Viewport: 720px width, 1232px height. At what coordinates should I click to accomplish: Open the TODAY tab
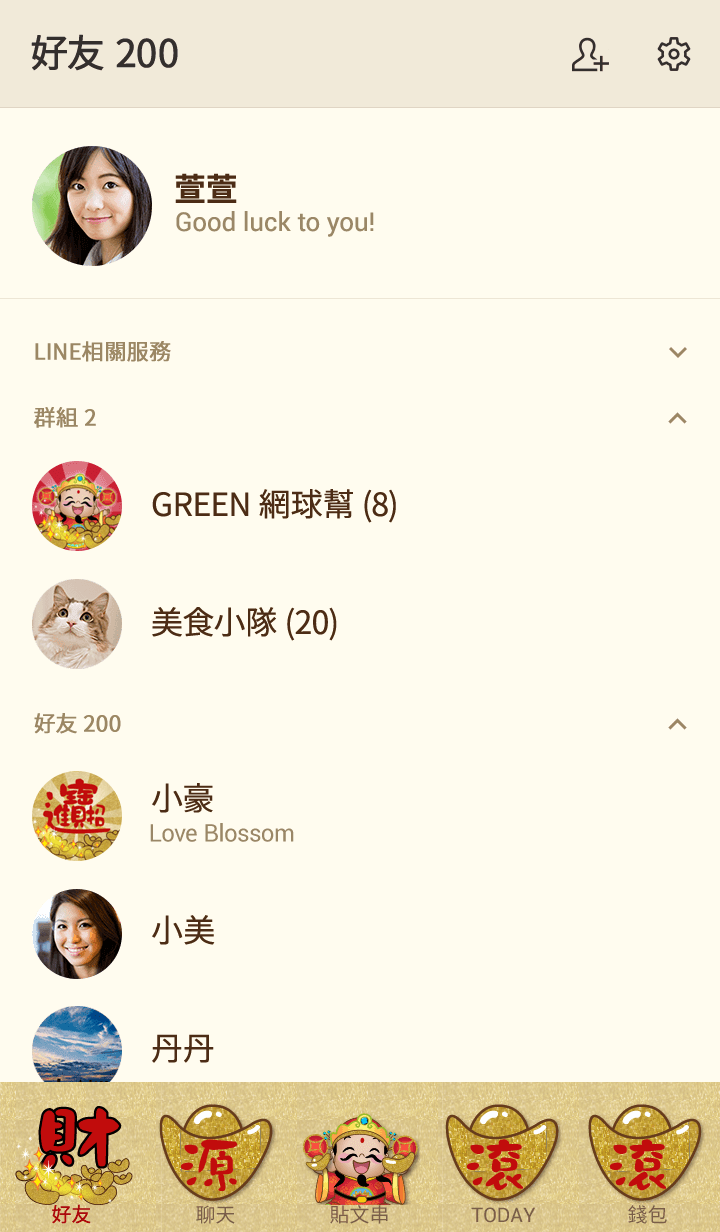coord(503,1162)
